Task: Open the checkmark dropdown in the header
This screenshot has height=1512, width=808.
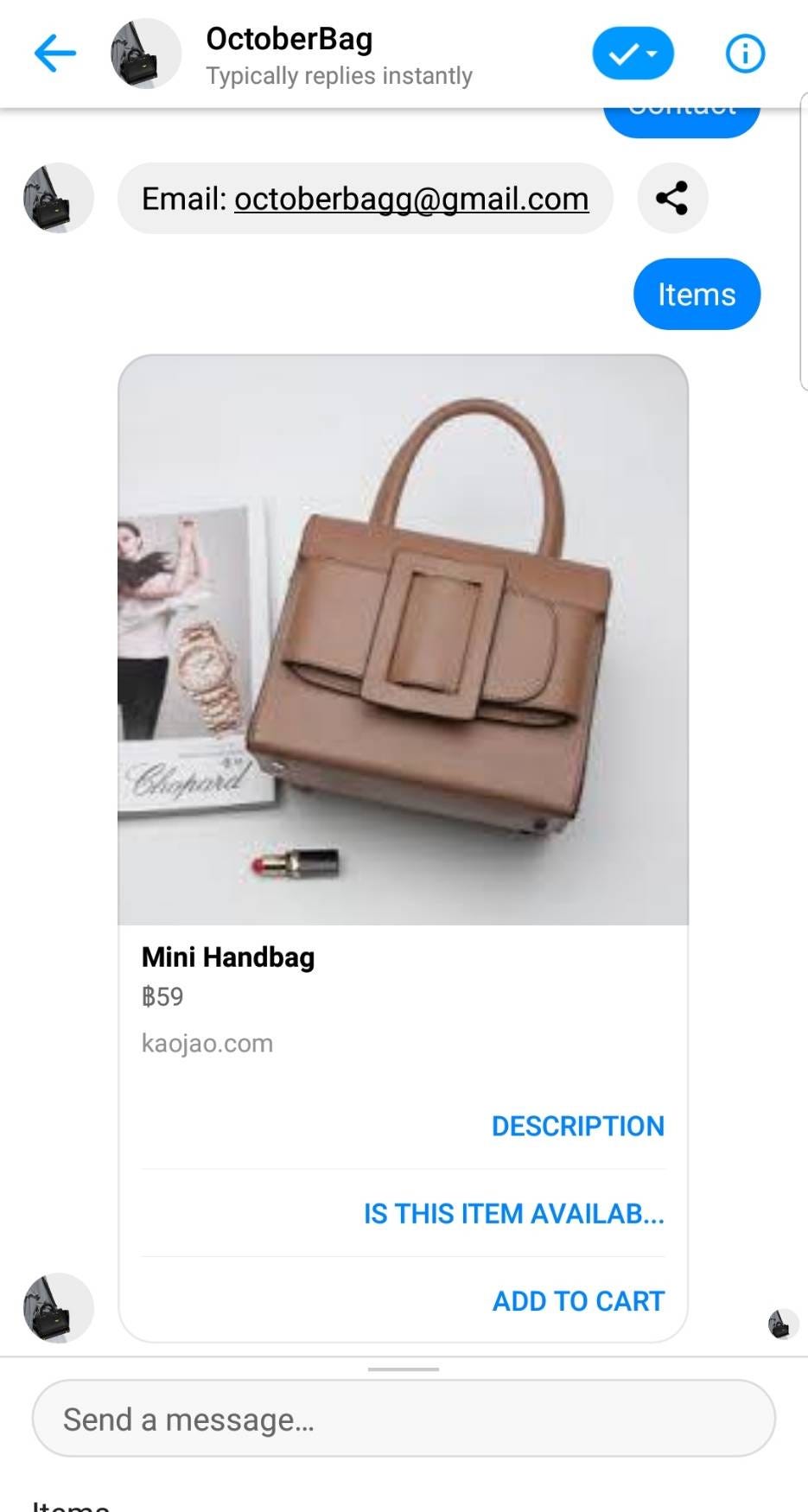Action: point(633,54)
